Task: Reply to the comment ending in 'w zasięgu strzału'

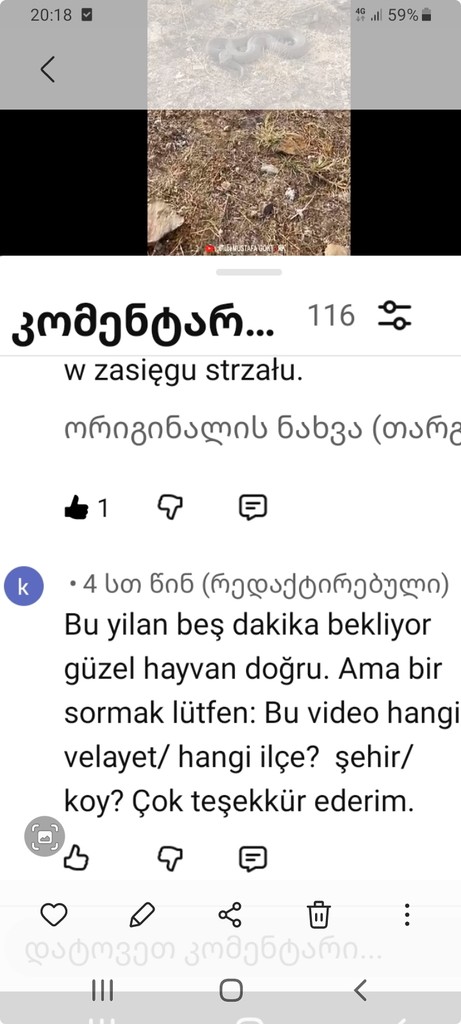Action: point(253,507)
